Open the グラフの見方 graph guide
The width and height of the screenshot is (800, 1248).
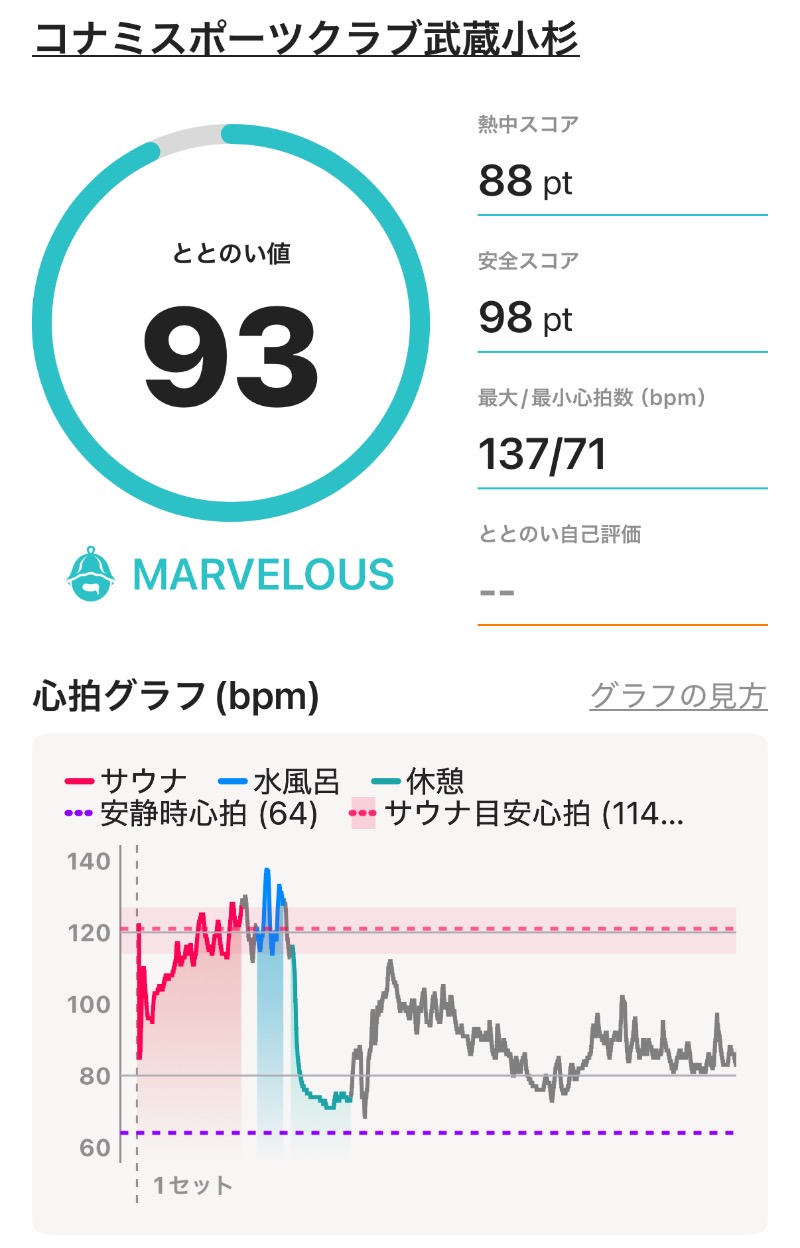click(678, 695)
